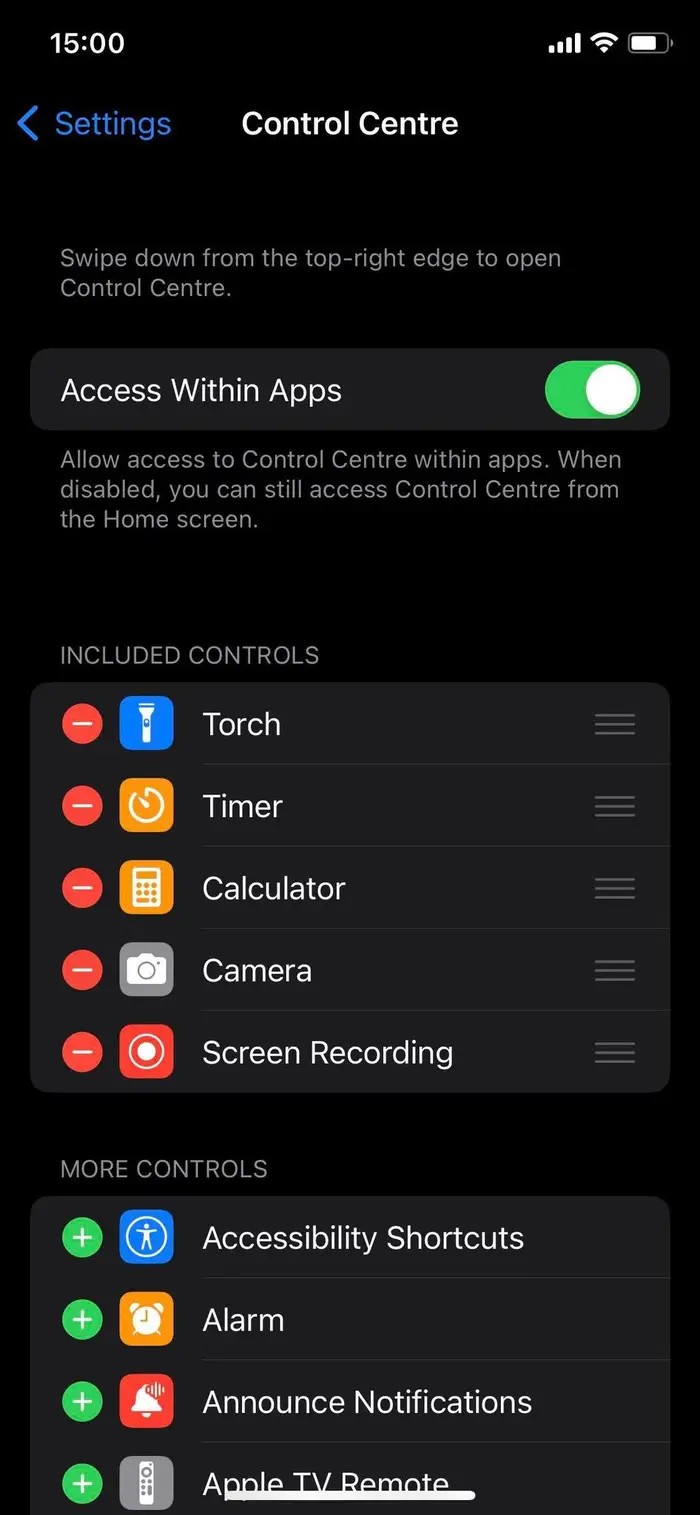Add Apple TV Remote control
This screenshot has width=700, height=1515.
82,1484
